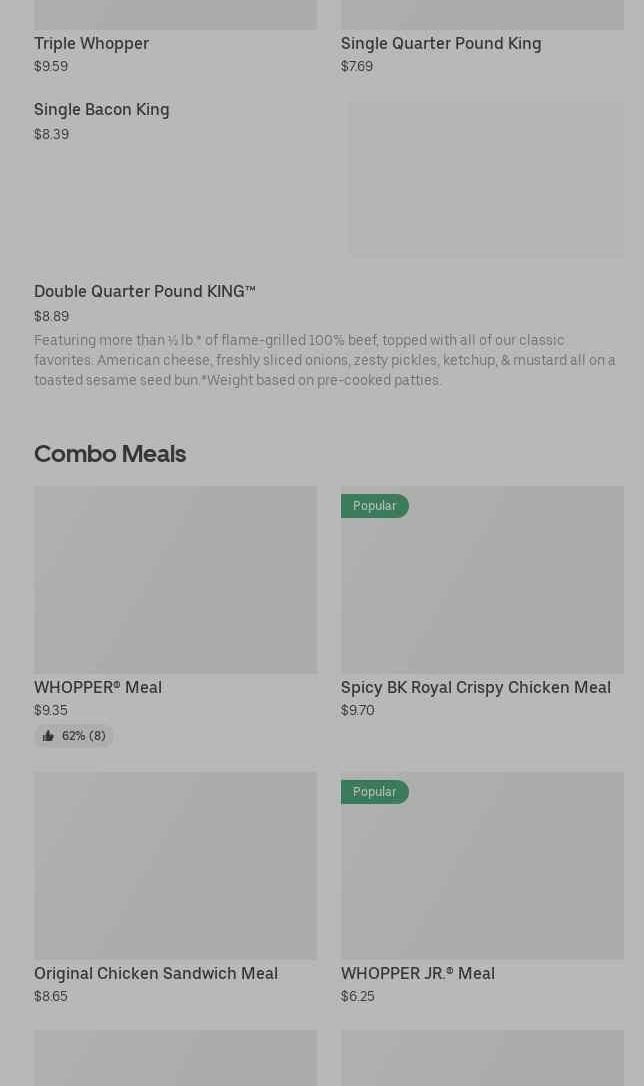Choose the WHOPPER Meal combo

(175, 616)
